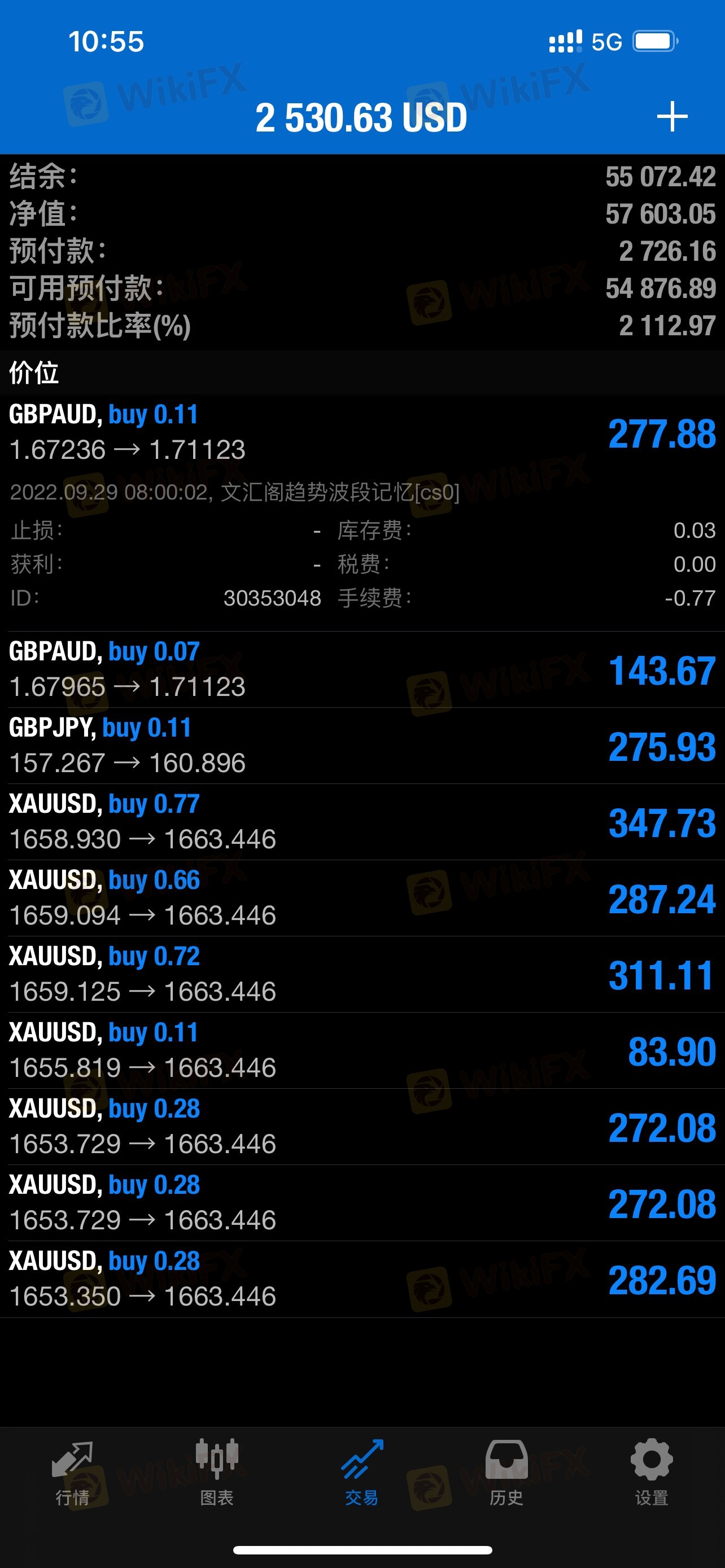Show details for XAUUSD buy 0.72
This screenshot has height=1568, width=725.
pos(362,973)
